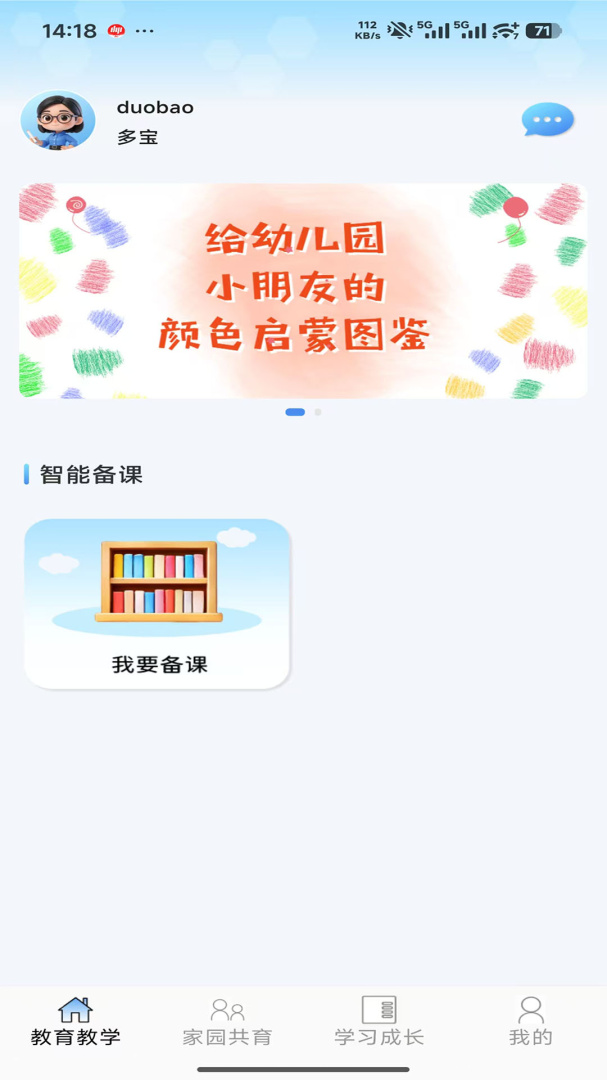
Task: Switch to the 学习成长 tab
Action: point(379,1022)
